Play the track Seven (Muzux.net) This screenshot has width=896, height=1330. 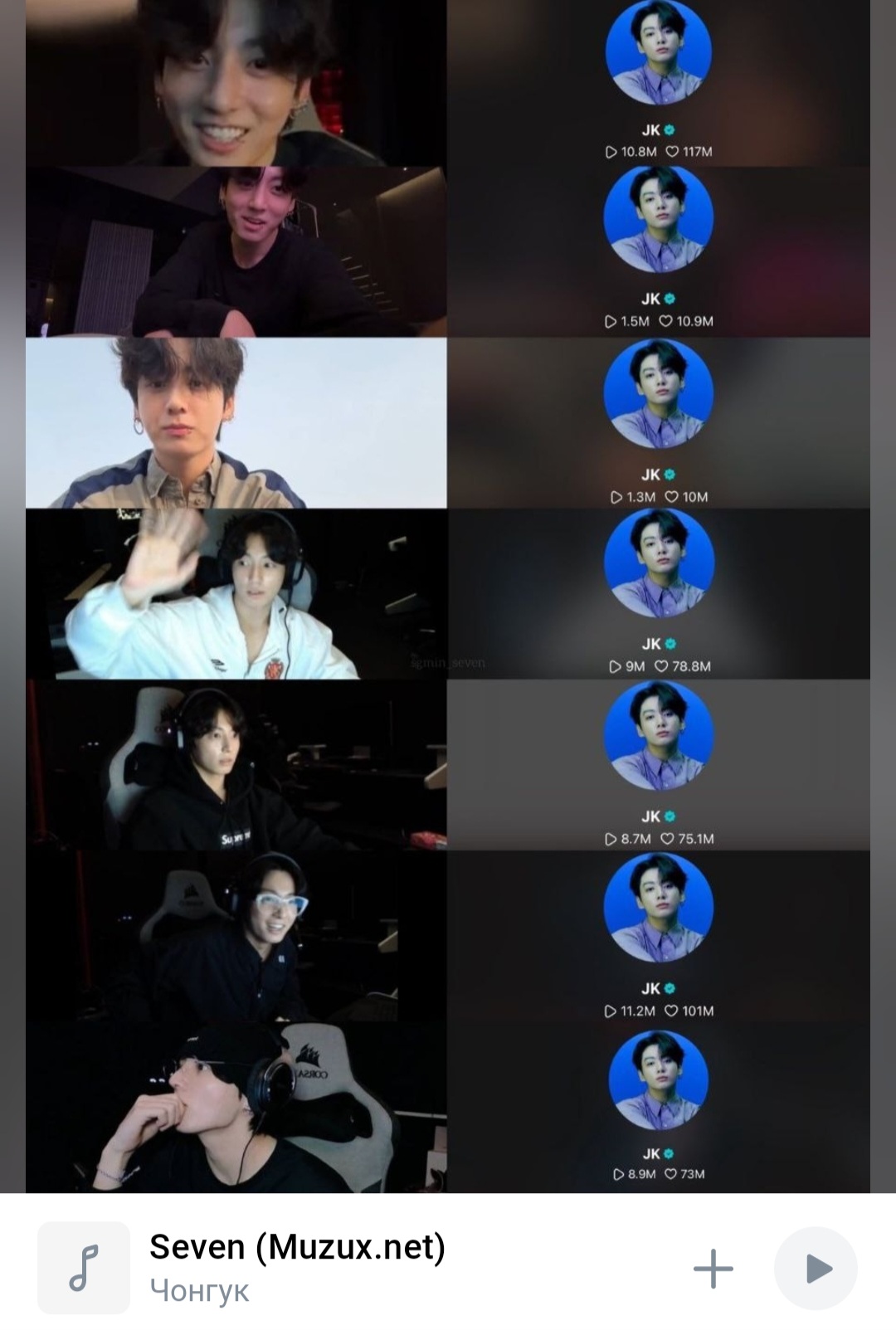click(x=815, y=1268)
